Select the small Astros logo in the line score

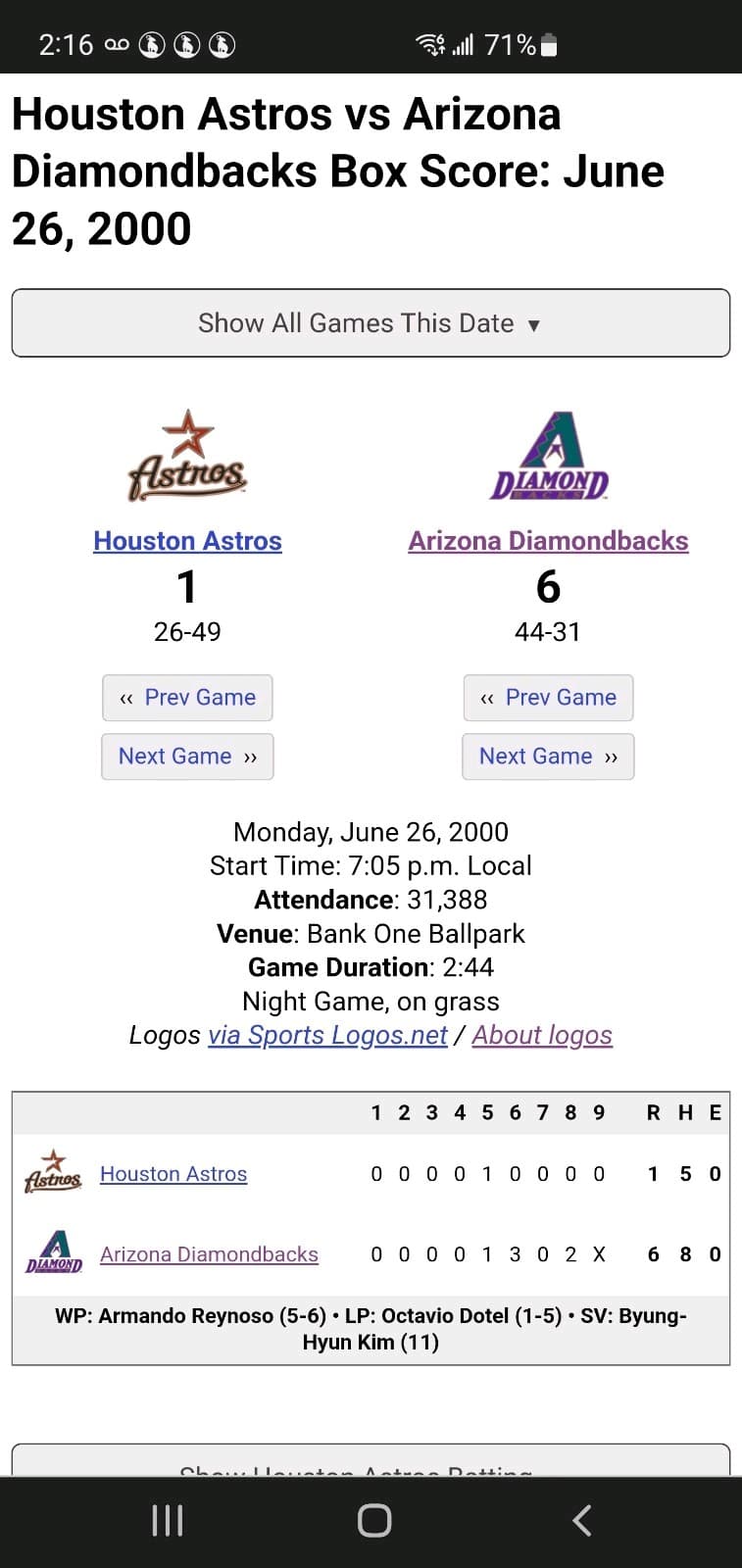[x=51, y=1174]
